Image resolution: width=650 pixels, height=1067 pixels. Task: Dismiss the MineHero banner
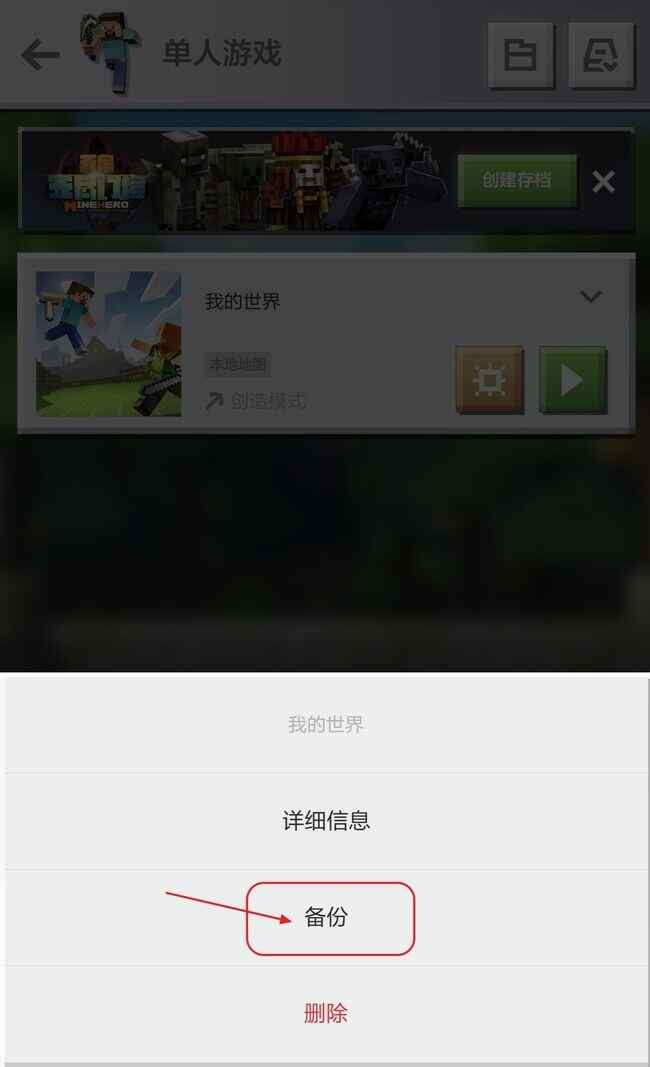[603, 181]
